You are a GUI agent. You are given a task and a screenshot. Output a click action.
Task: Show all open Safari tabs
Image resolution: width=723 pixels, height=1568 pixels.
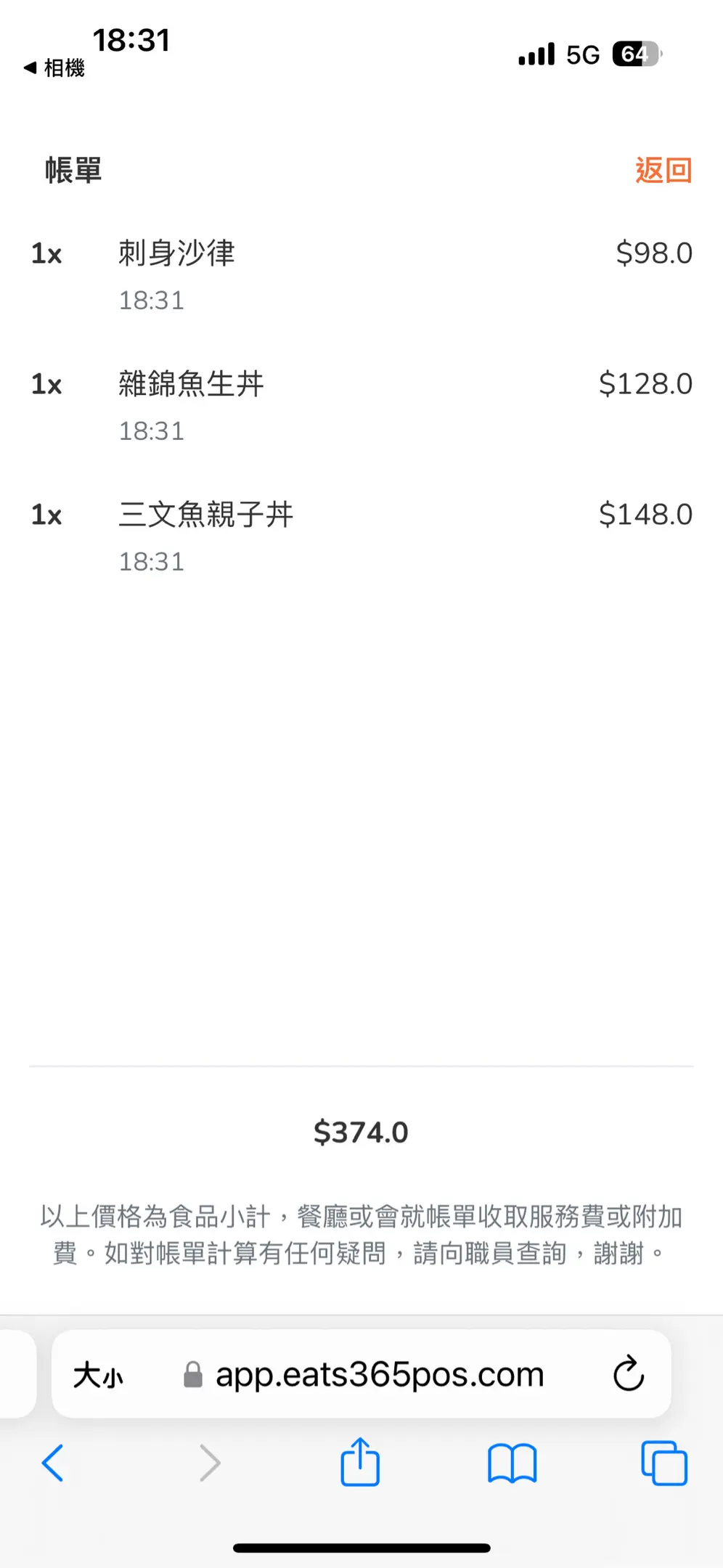[663, 1463]
